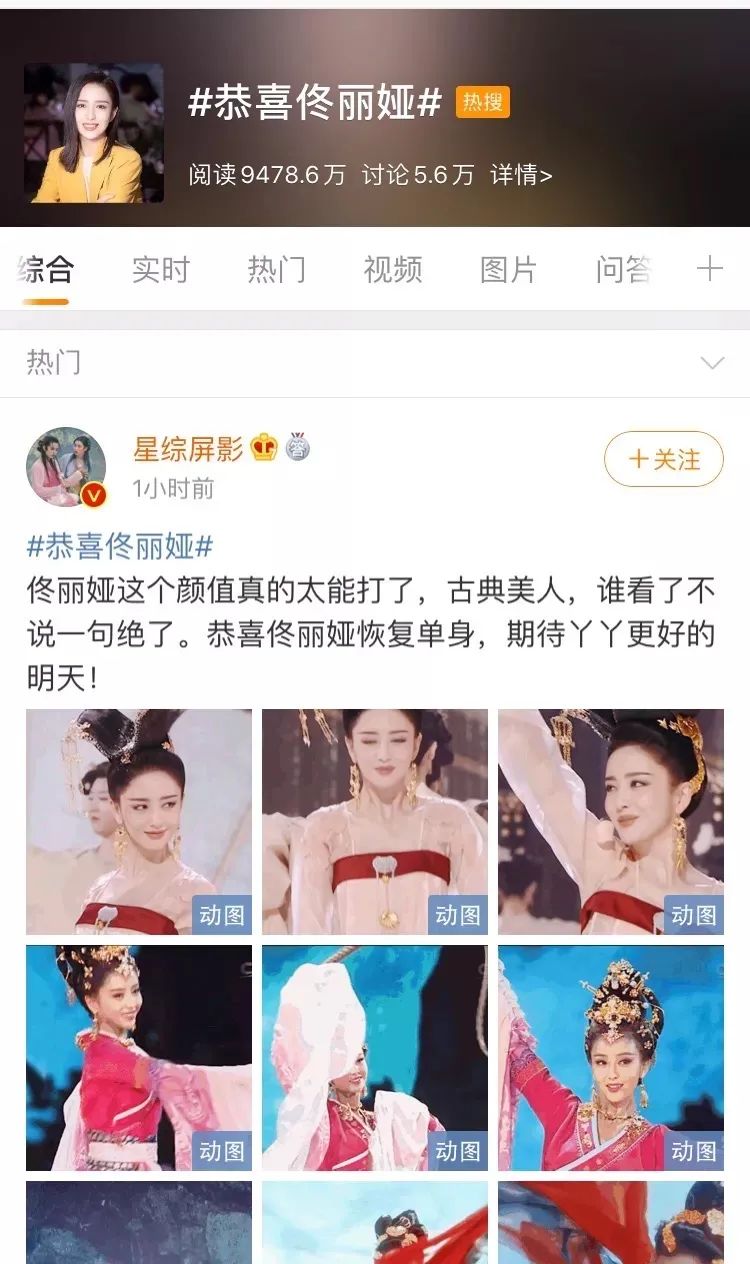Viewport: 750px width, 1264px height.
Task: Switch to the 热门 tab
Action: point(276,269)
